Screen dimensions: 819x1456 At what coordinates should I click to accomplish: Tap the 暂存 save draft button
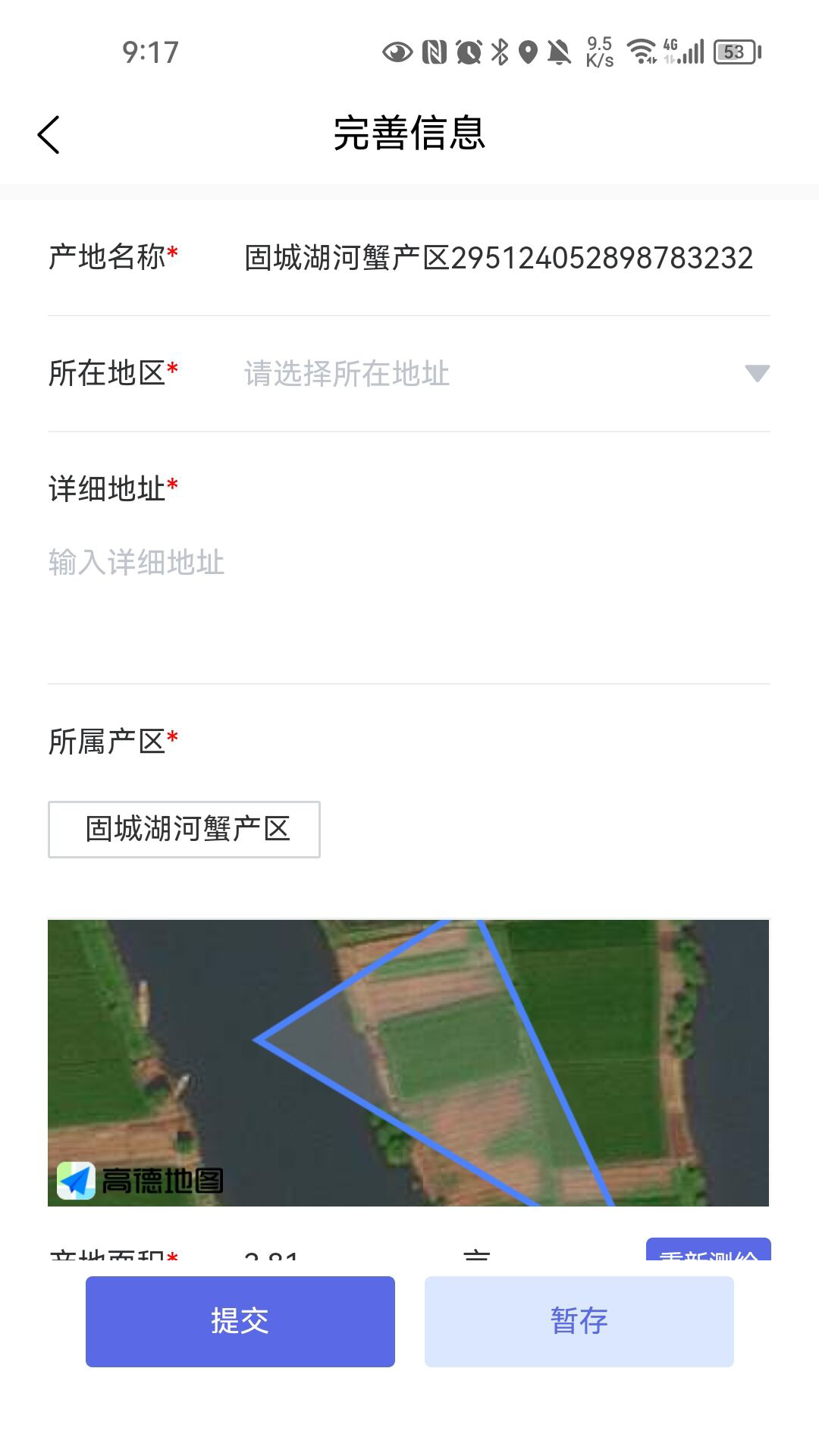pos(579,1321)
